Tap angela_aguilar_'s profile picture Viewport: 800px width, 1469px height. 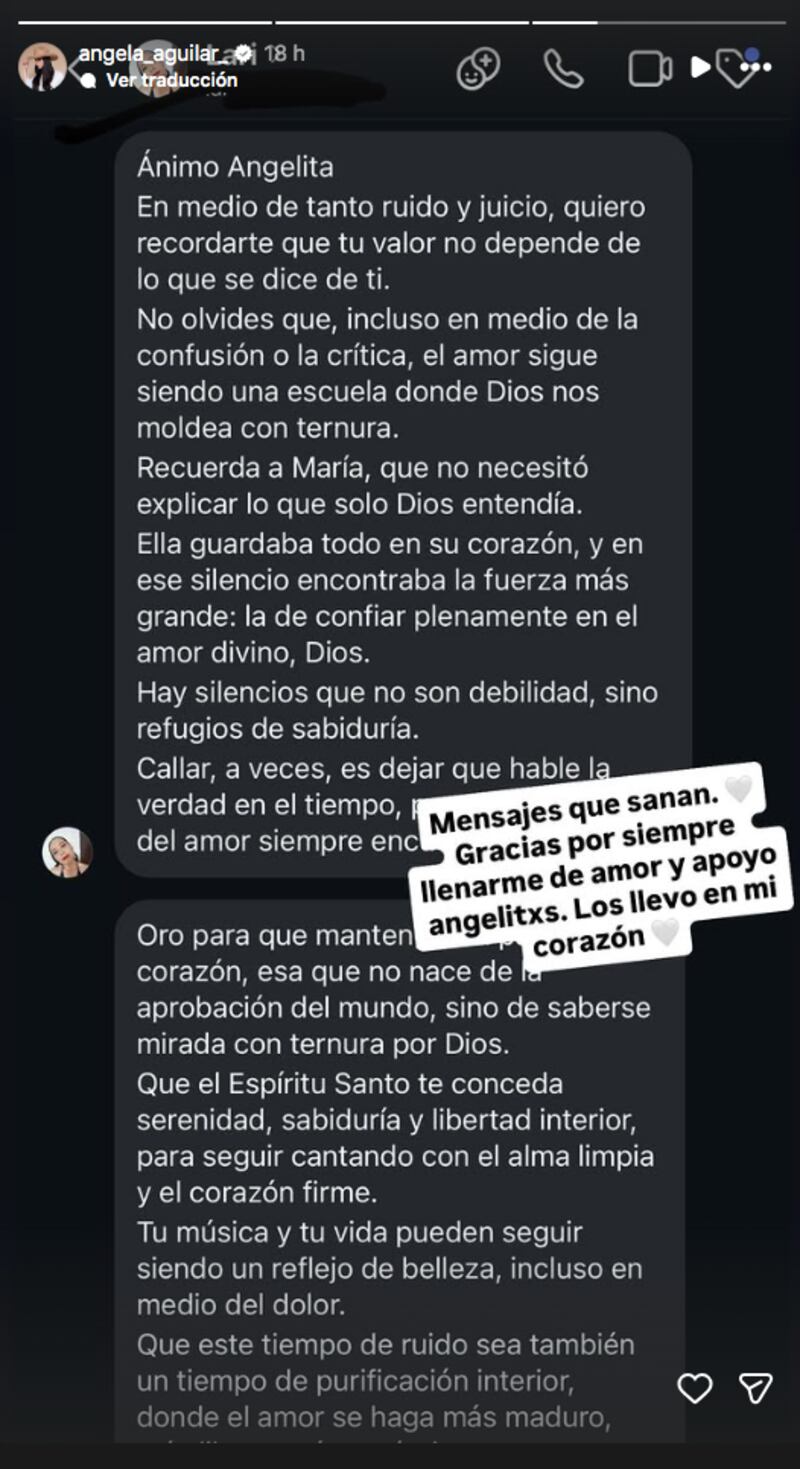(40, 65)
